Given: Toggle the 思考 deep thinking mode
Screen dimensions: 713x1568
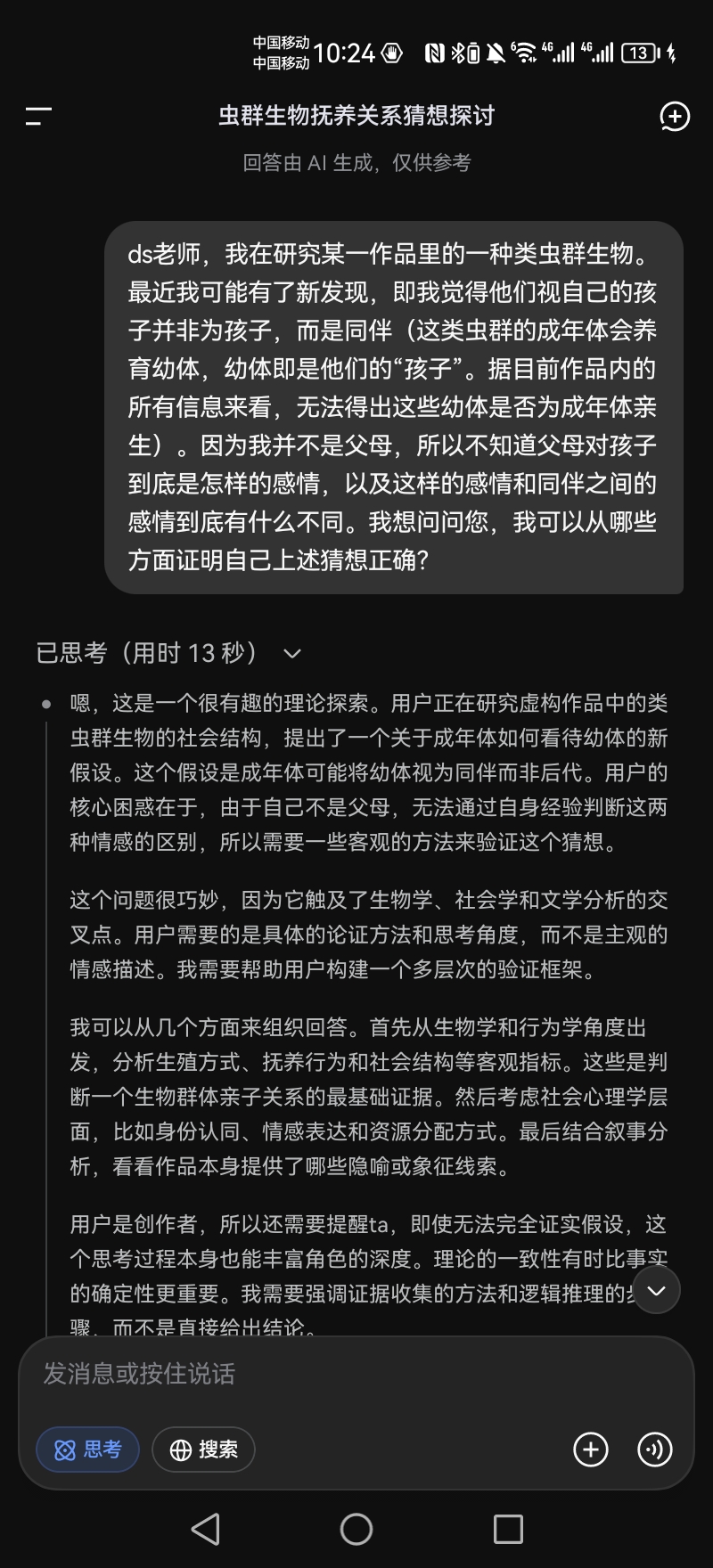Looking at the screenshot, I should click(87, 1450).
